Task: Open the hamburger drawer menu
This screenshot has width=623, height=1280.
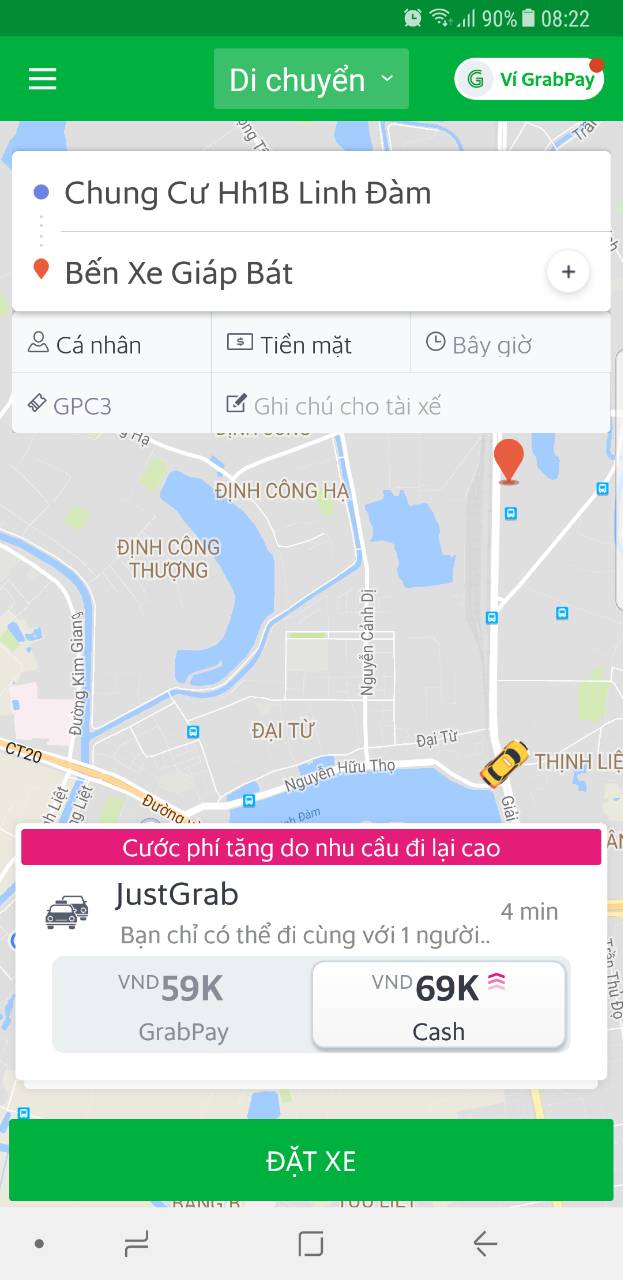Action: coord(42,79)
